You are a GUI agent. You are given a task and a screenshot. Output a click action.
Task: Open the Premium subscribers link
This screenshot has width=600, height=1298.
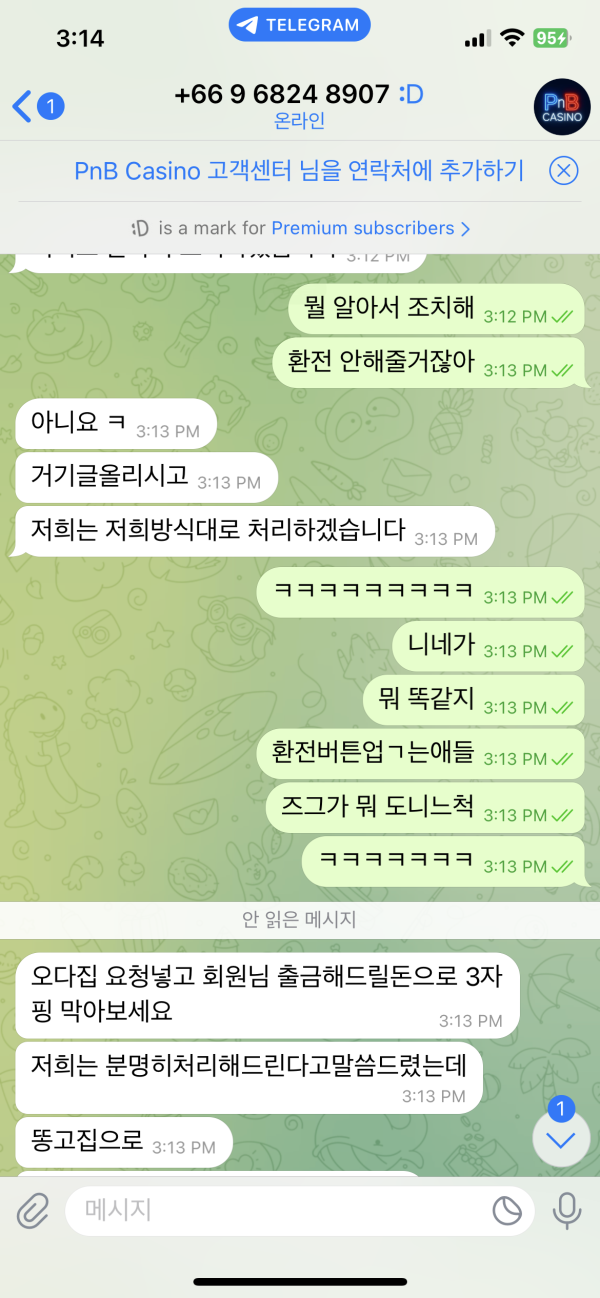(x=370, y=228)
